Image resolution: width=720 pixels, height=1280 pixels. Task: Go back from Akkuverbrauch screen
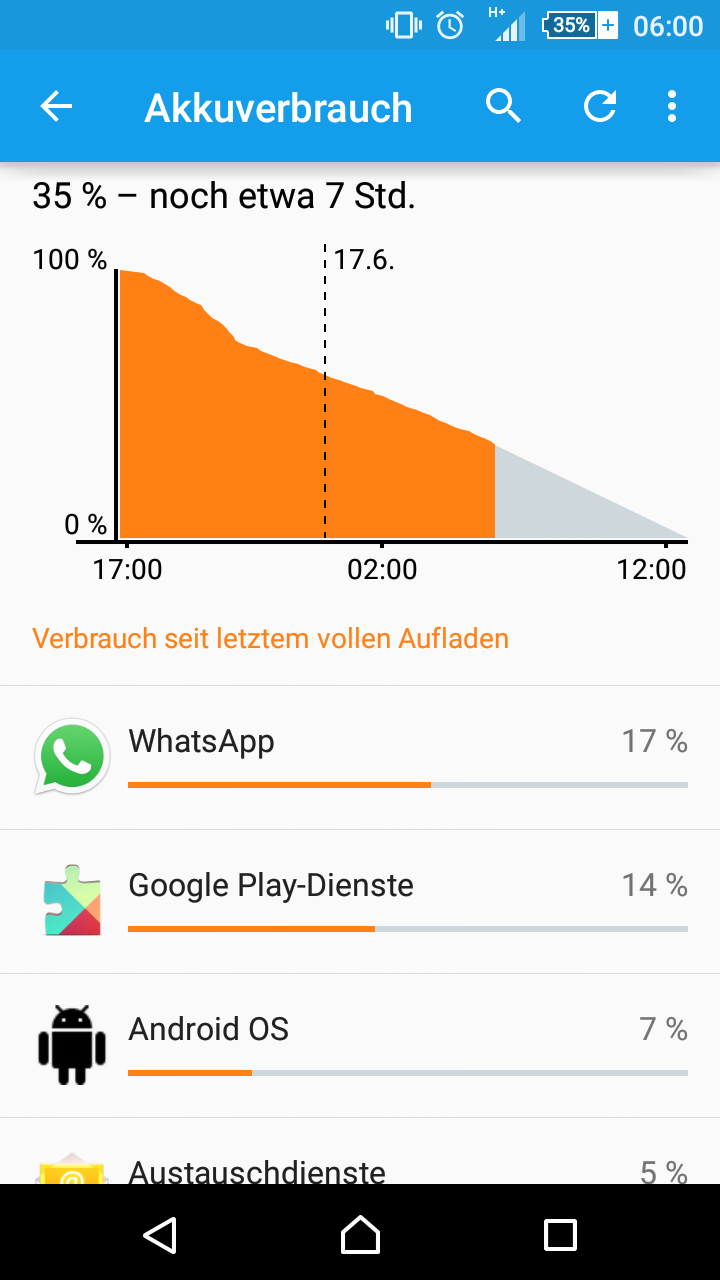pyautogui.click(x=57, y=107)
